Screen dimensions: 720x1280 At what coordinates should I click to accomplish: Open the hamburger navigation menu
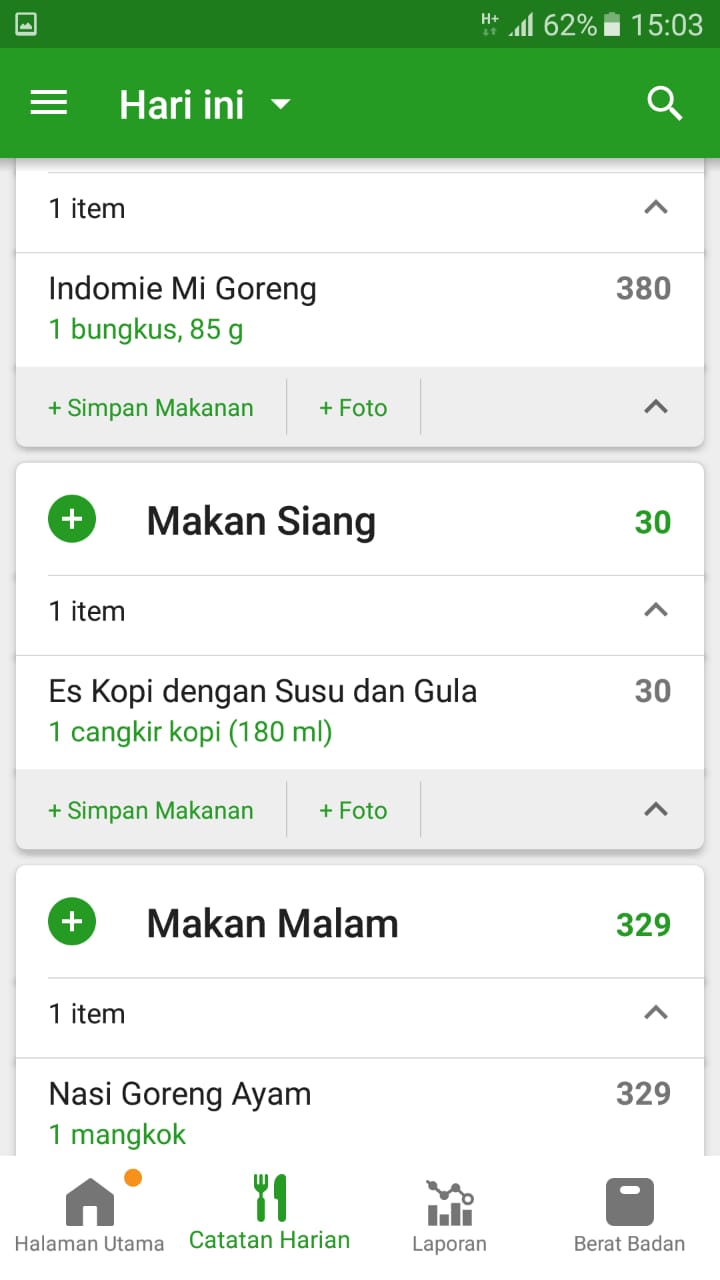49,103
